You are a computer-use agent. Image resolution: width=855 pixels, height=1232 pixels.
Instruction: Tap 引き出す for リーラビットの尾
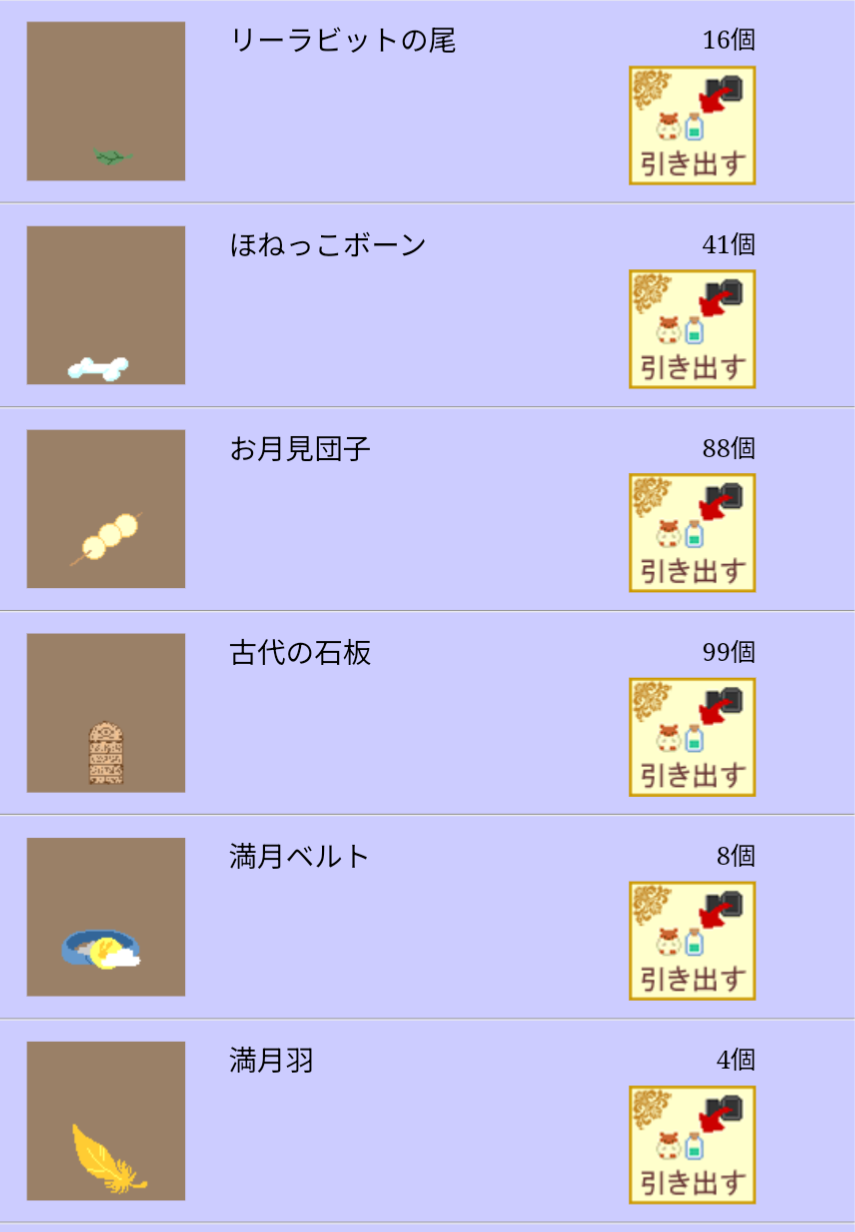pos(692,126)
